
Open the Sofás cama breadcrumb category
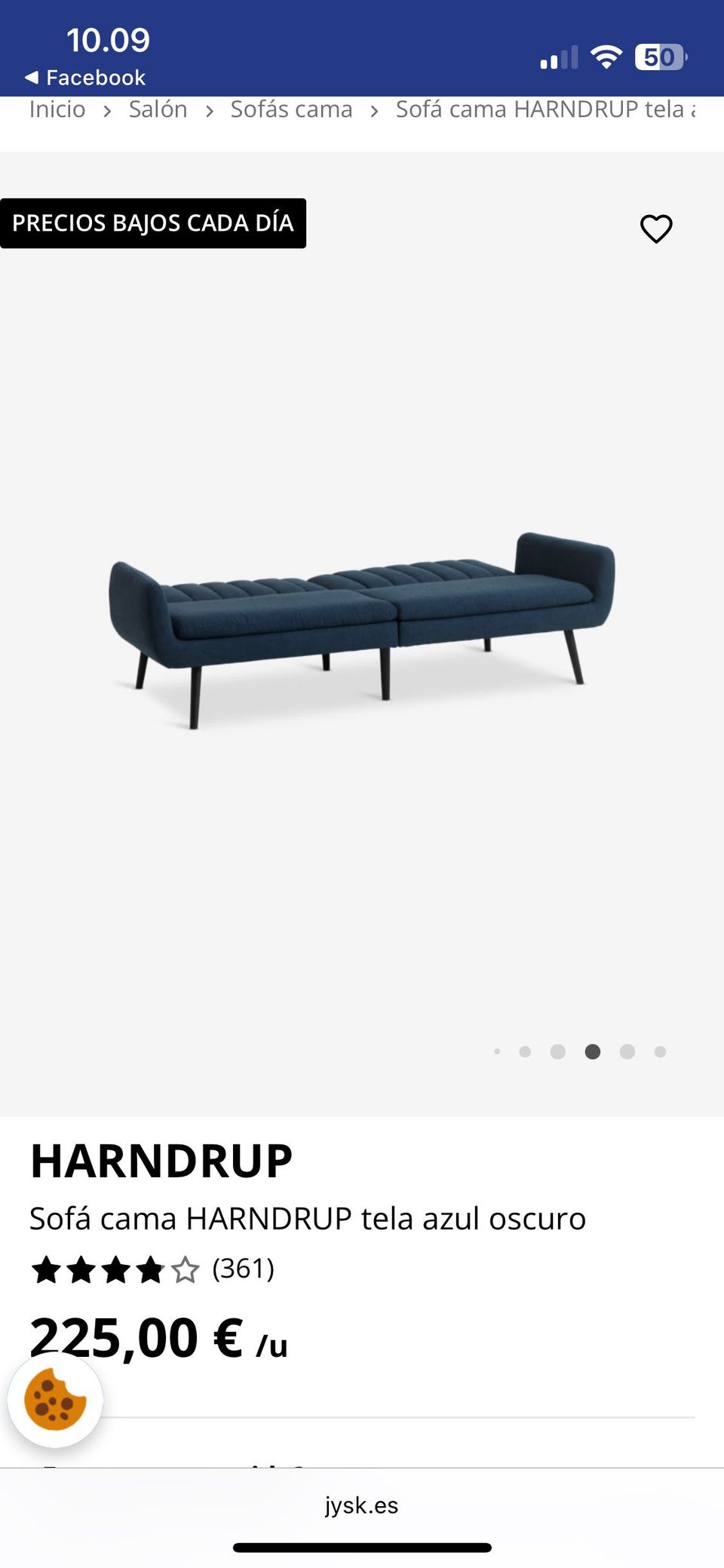[291, 110]
